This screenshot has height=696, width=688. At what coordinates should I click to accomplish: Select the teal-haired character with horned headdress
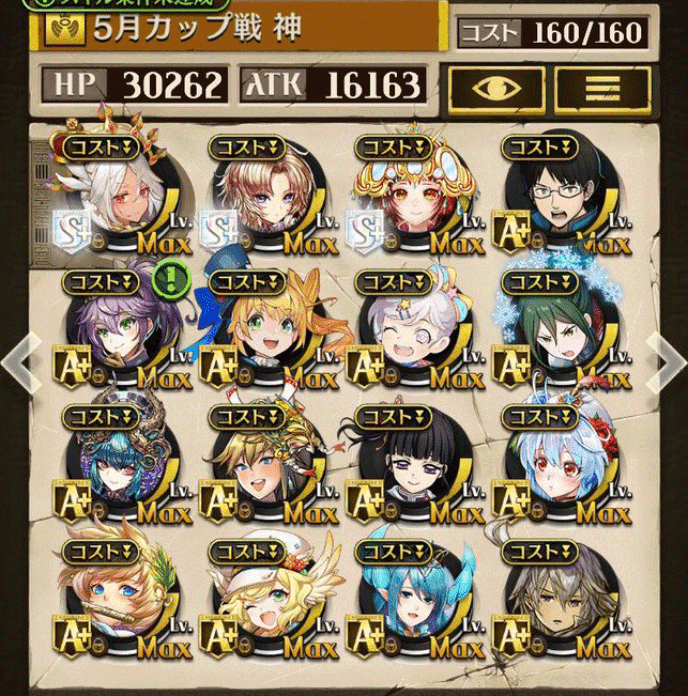(x=112, y=466)
